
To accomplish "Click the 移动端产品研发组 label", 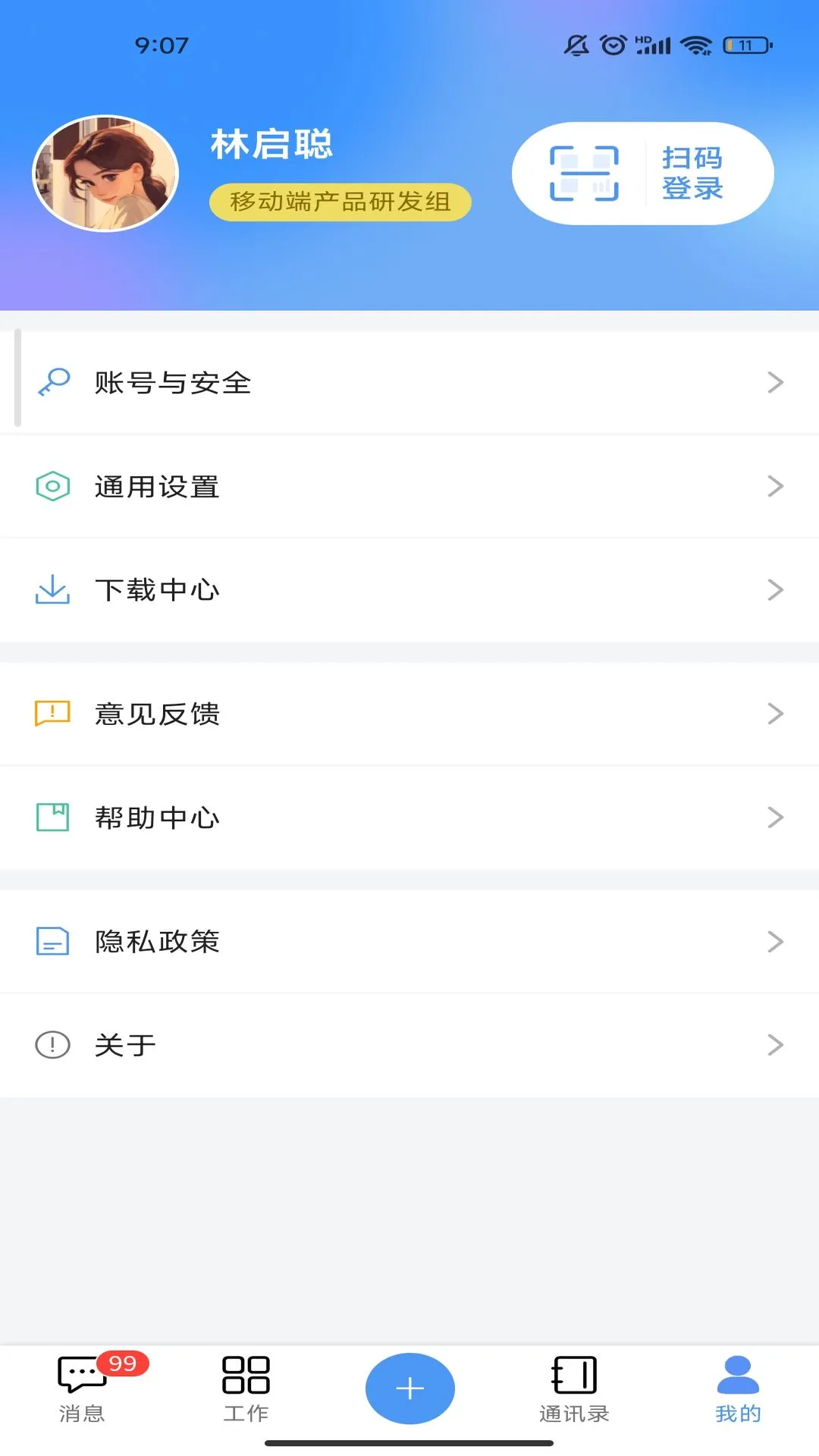I will click(x=339, y=201).
